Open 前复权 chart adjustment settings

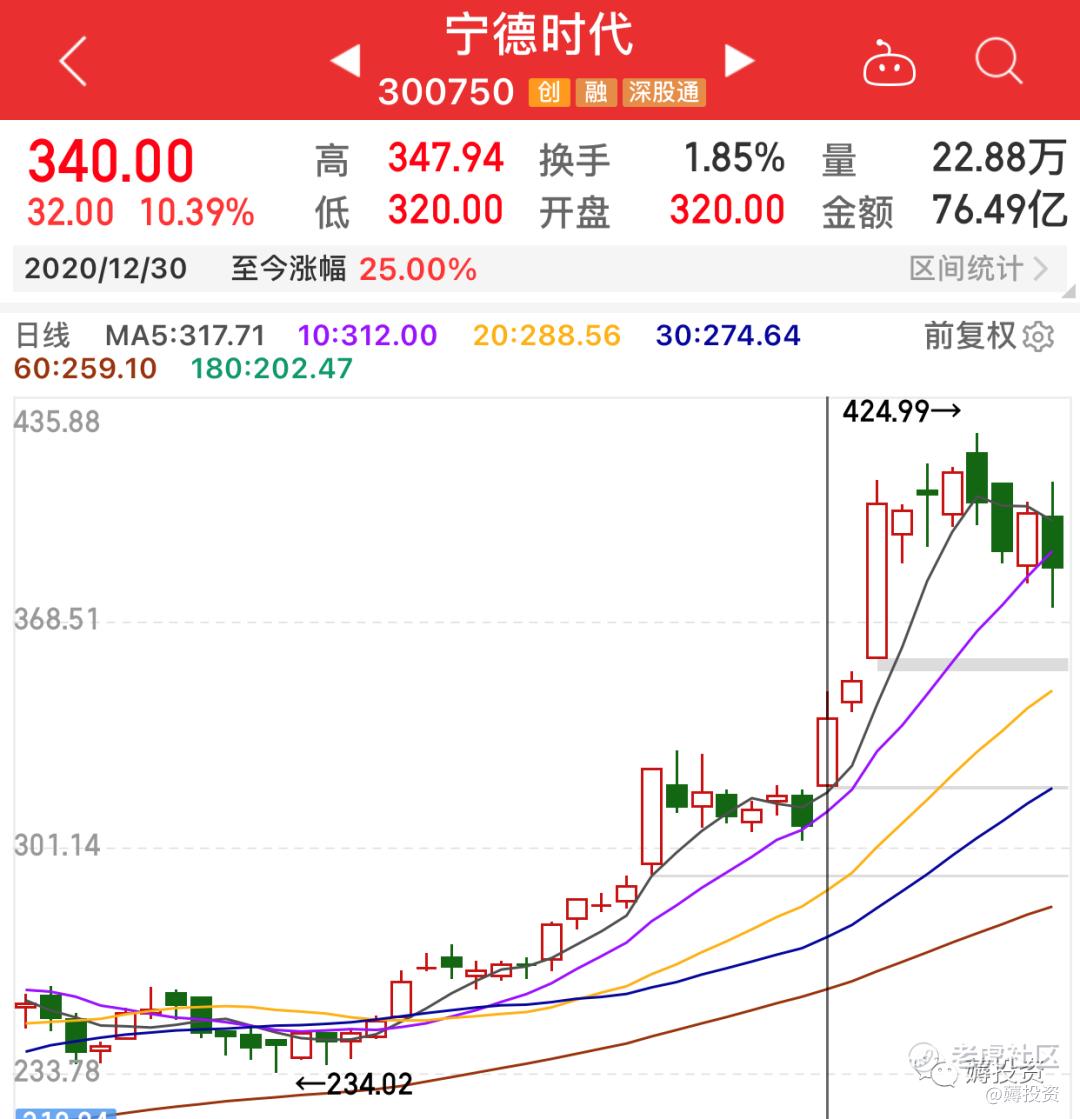point(988,336)
